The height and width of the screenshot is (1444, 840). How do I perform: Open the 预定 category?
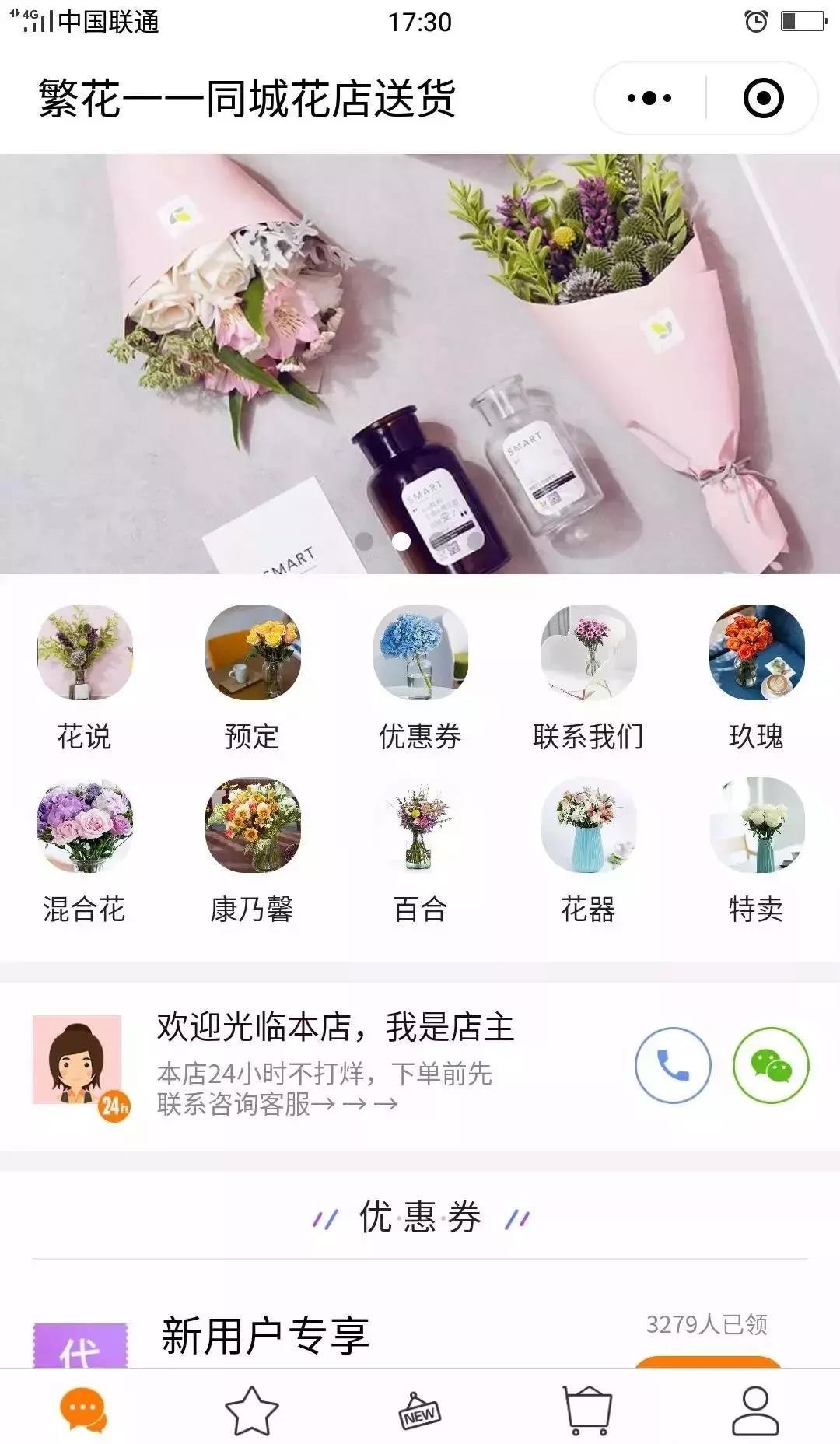[253, 654]
